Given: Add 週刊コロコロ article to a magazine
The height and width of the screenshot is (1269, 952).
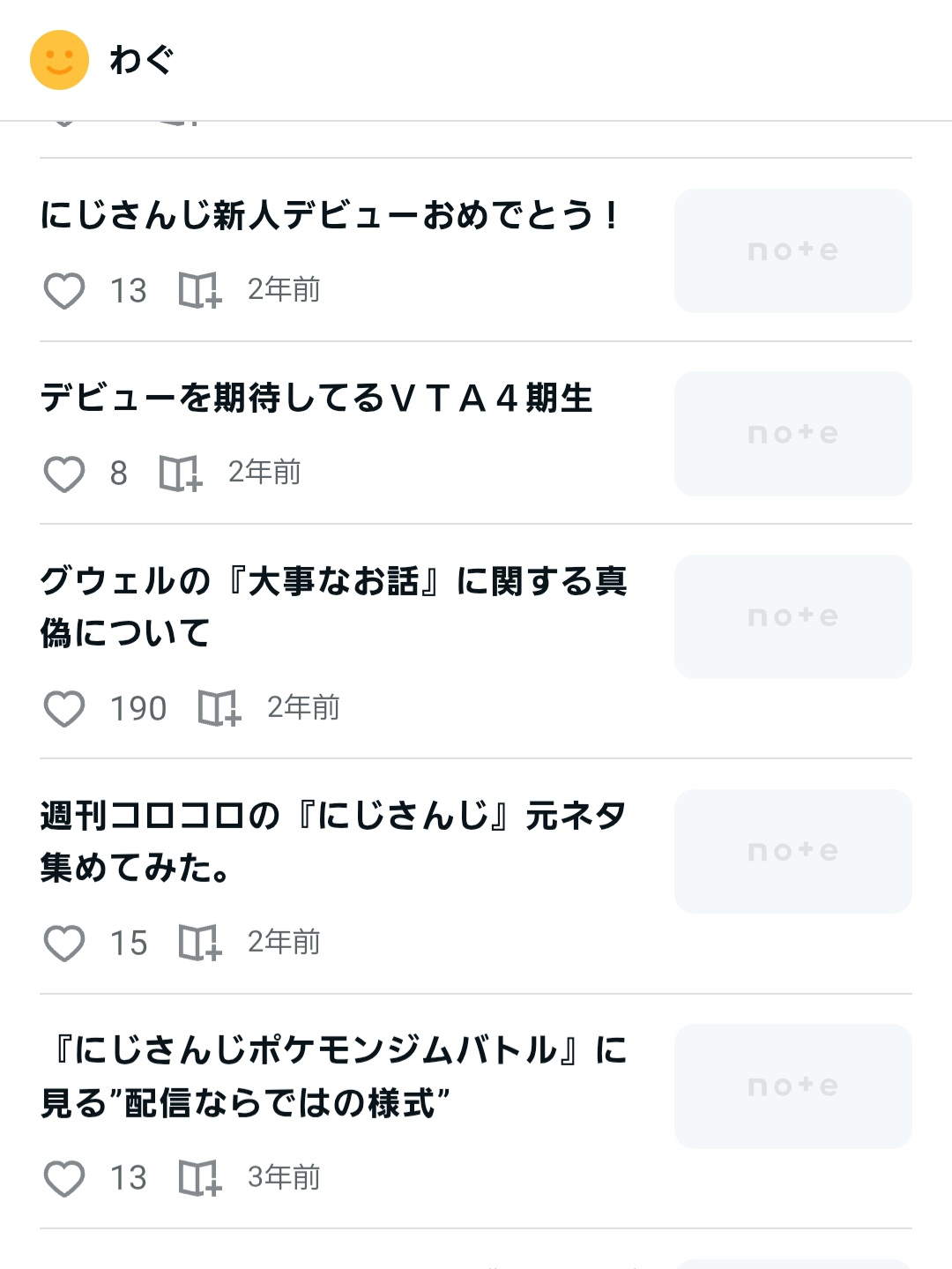Looking at the screenshot, I should 199,943.
